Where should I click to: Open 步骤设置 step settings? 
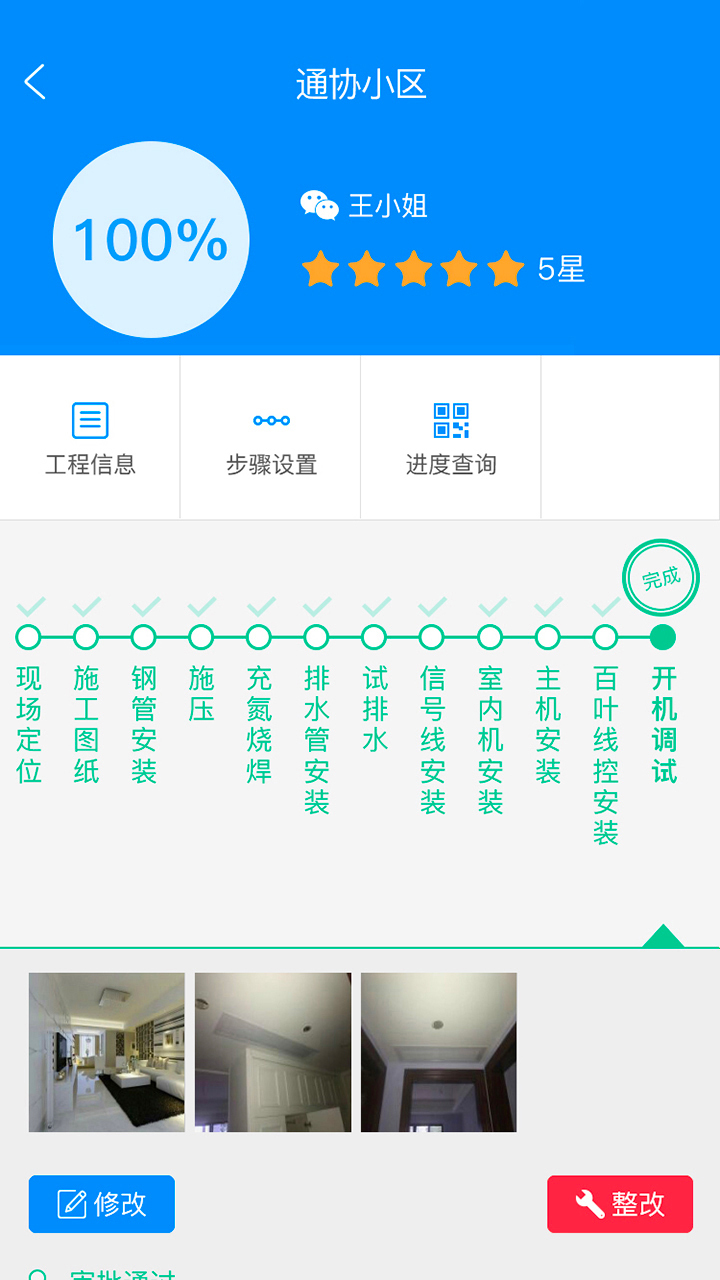pos(271,438)
